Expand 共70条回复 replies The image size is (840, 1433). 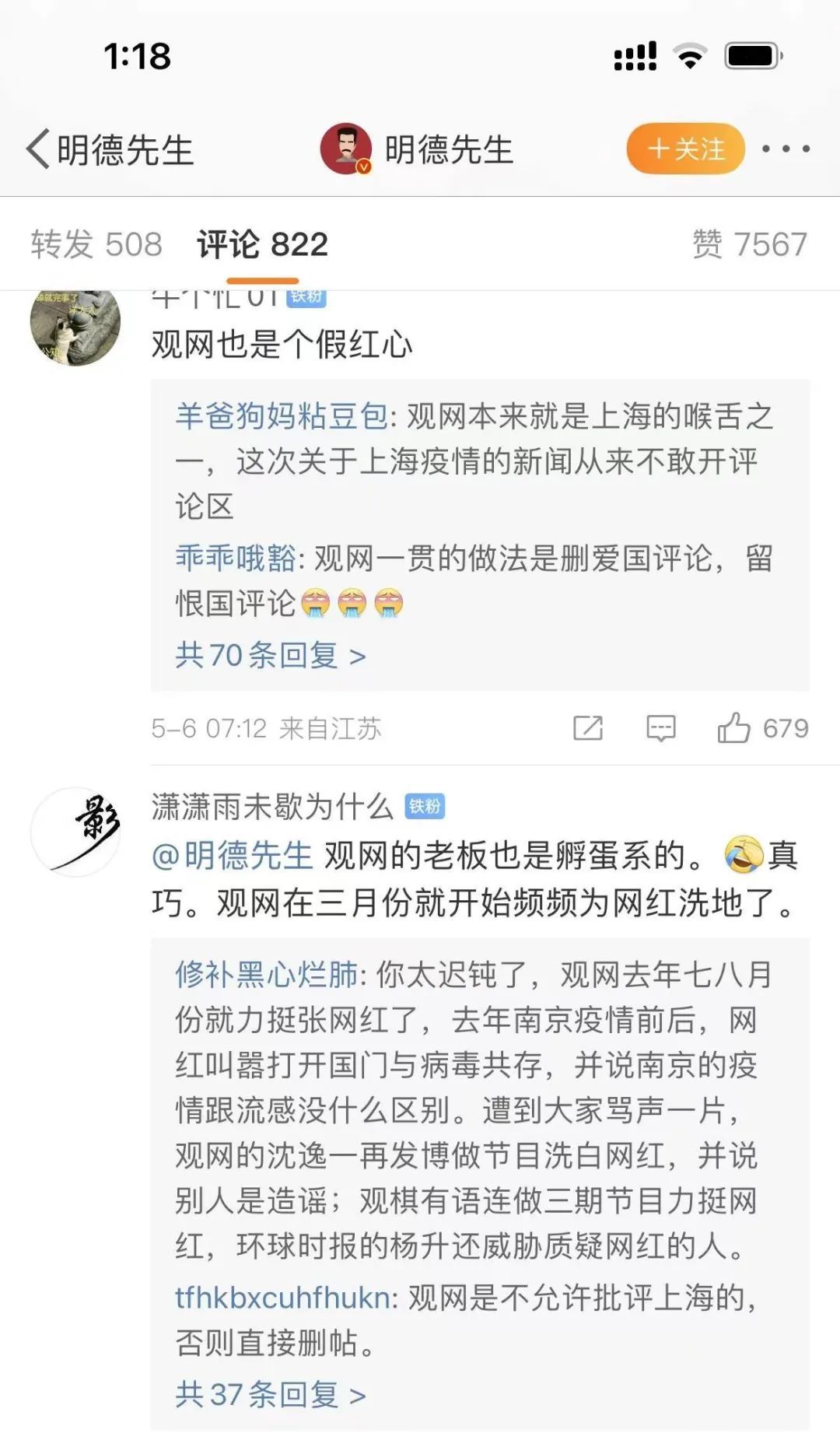point(270,655)
